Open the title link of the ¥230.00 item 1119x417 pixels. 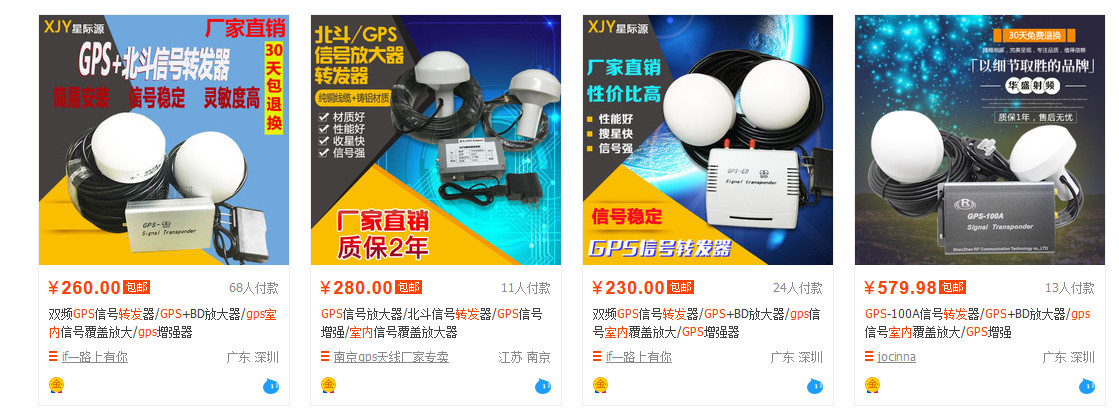pyautogui.click(x=706, y=323)
